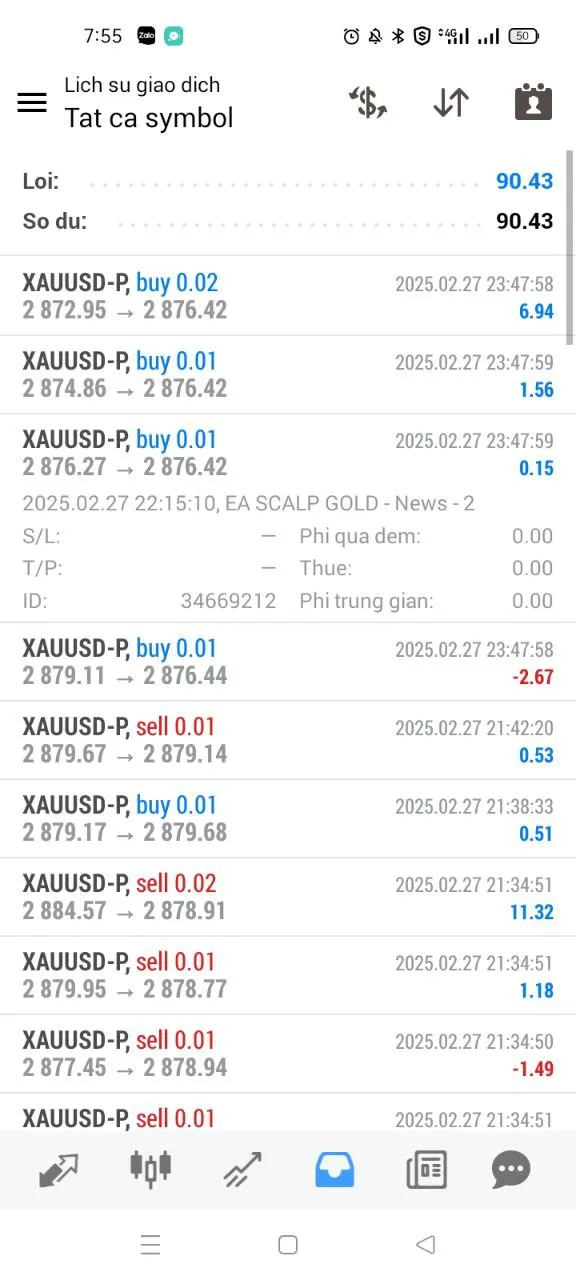Open the symbol filter dollar icon
Screen dimensions: 576x1280
[367, 103]
